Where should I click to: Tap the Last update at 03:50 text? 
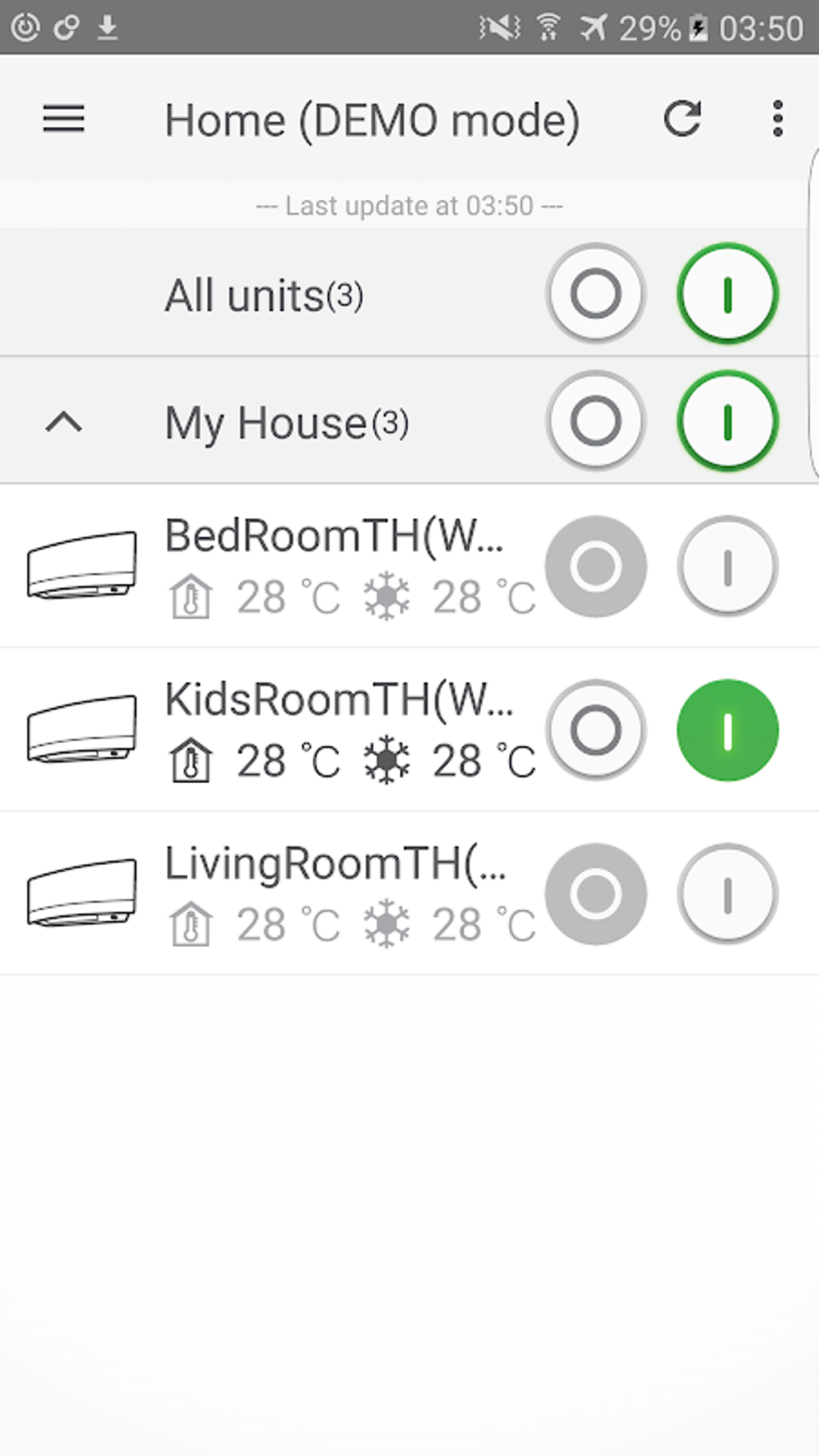click(x=409, y=206)
